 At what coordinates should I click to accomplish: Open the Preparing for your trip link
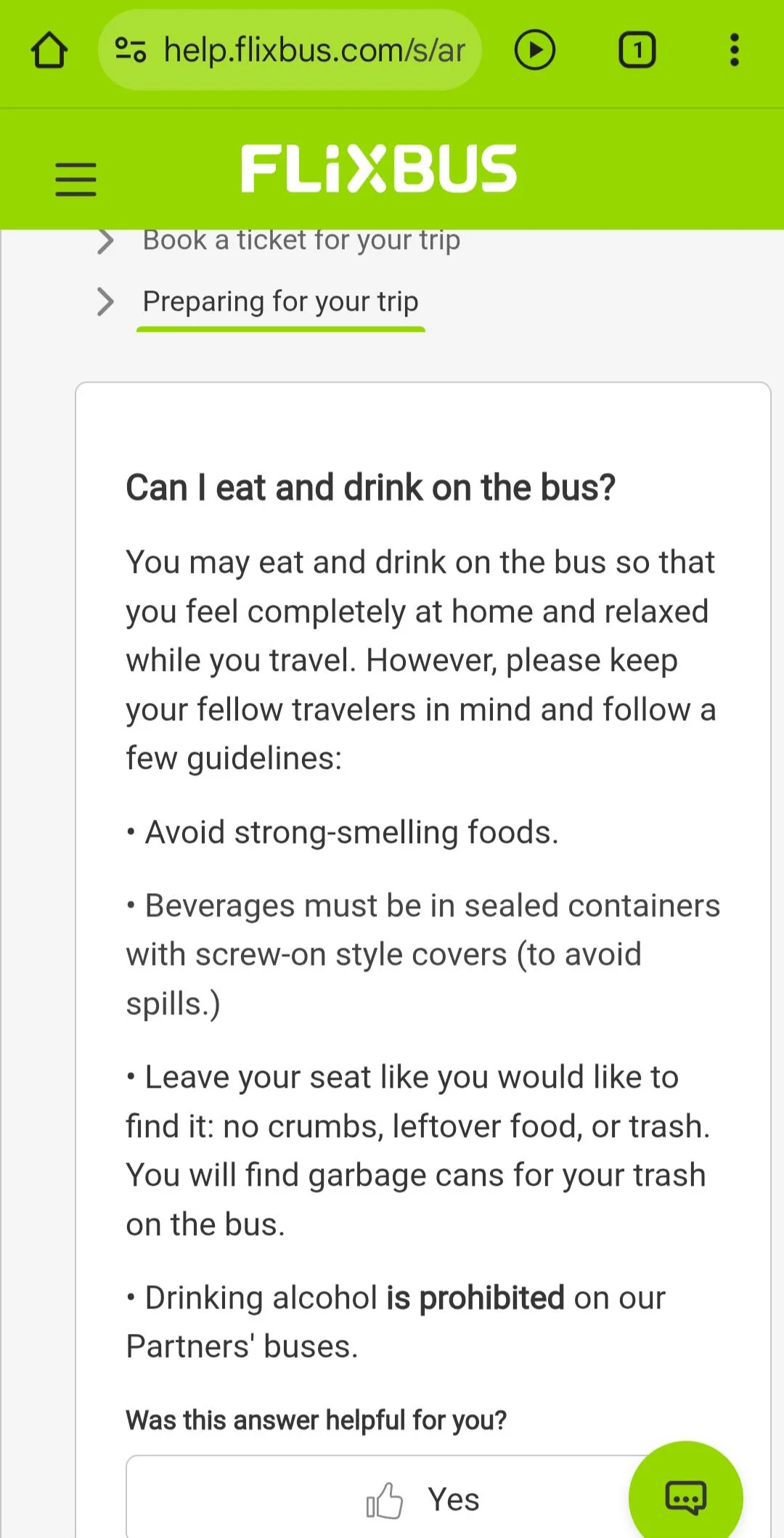coord(280,301)
